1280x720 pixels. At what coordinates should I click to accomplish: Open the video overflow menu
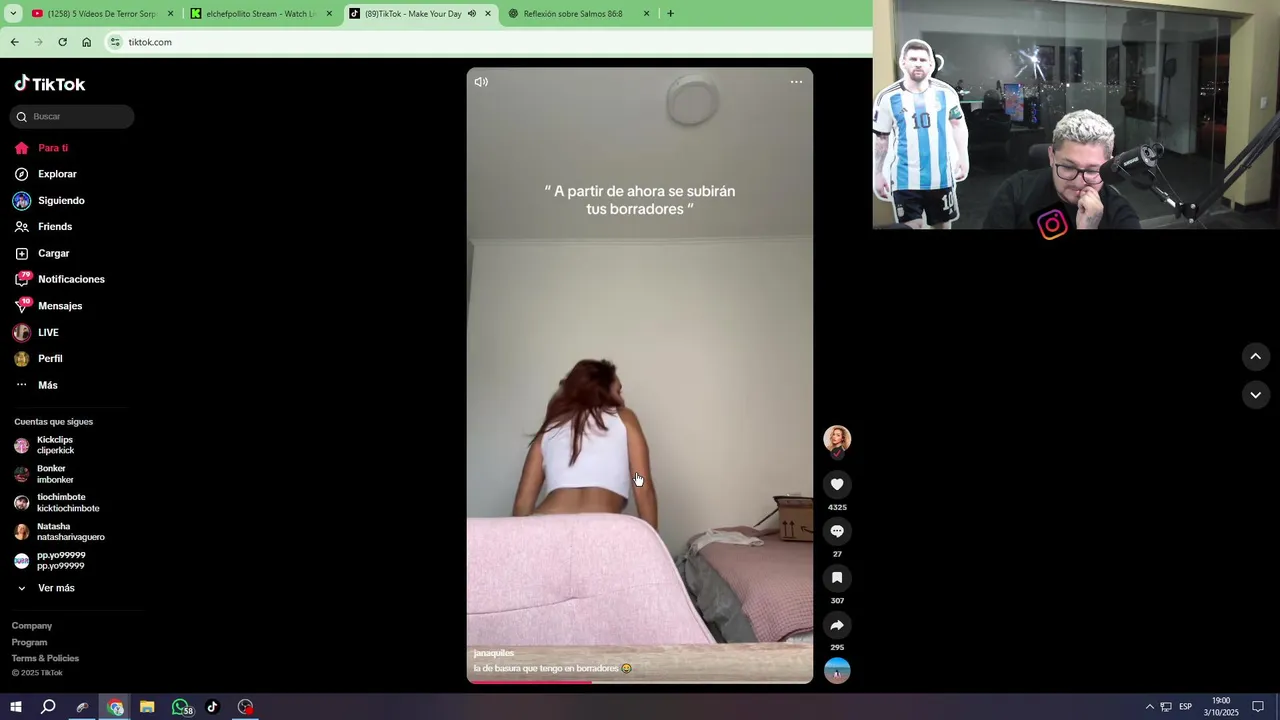tap(796, 82)
